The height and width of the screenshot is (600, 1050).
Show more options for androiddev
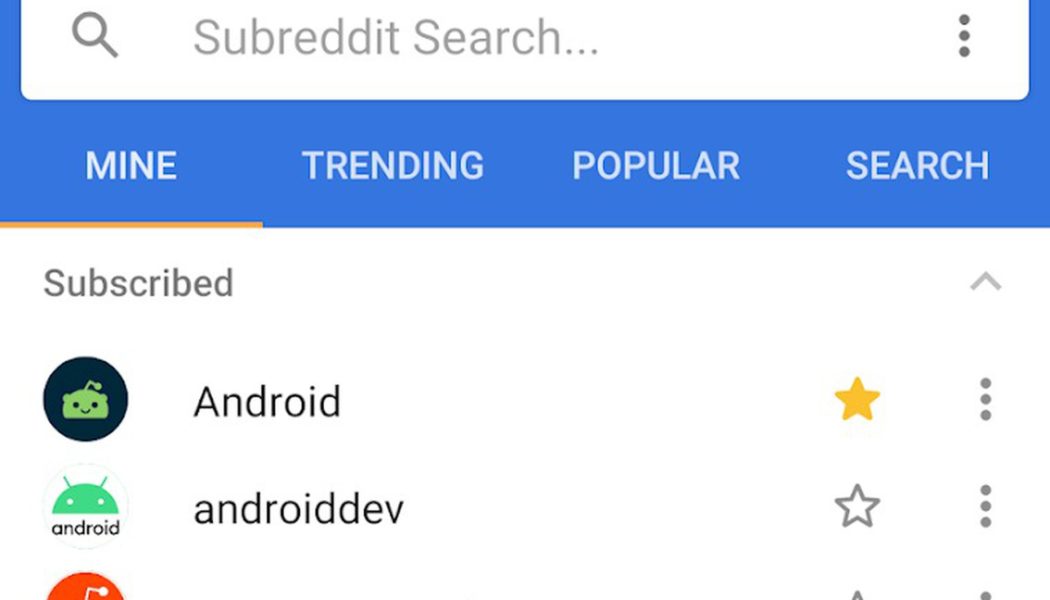tap(985, 507)
